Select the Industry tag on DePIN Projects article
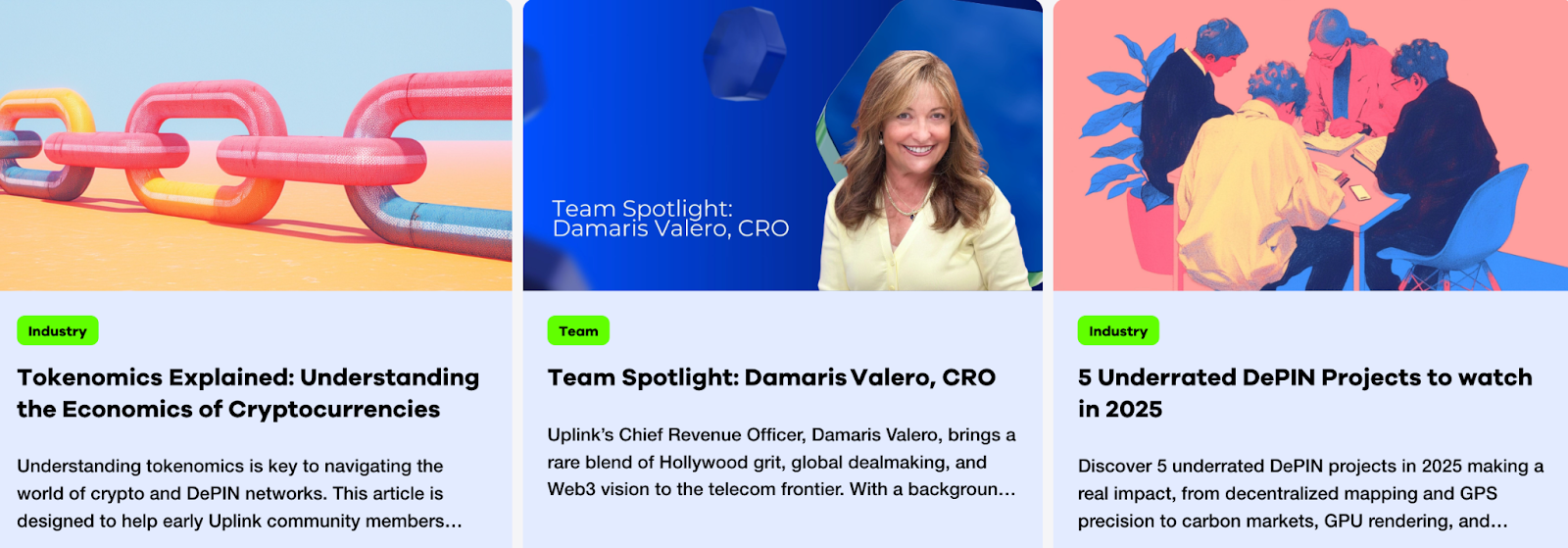This screenshot has height=548, width=1568. 1117,331
